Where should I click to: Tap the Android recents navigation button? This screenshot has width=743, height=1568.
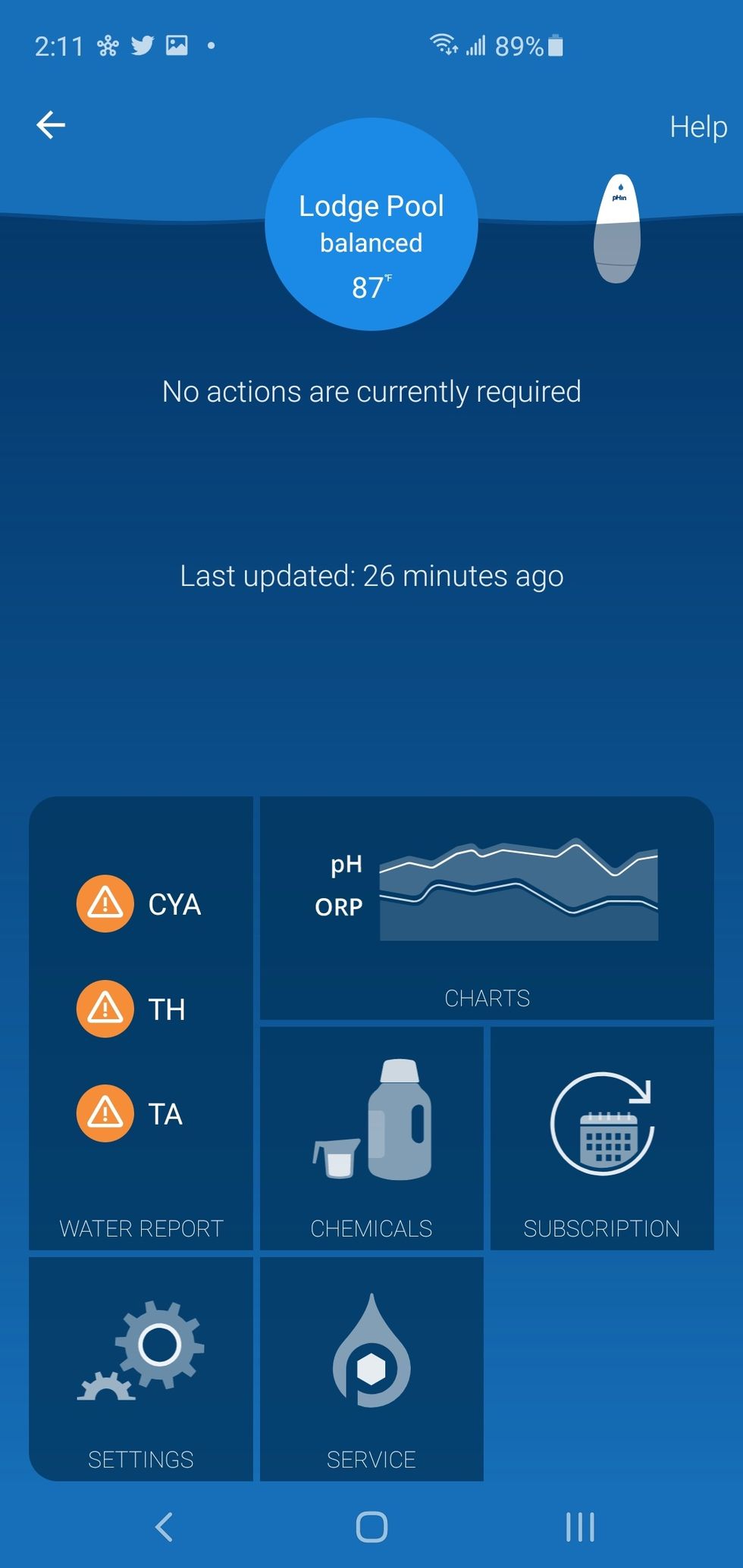[x=579, y=1527]
